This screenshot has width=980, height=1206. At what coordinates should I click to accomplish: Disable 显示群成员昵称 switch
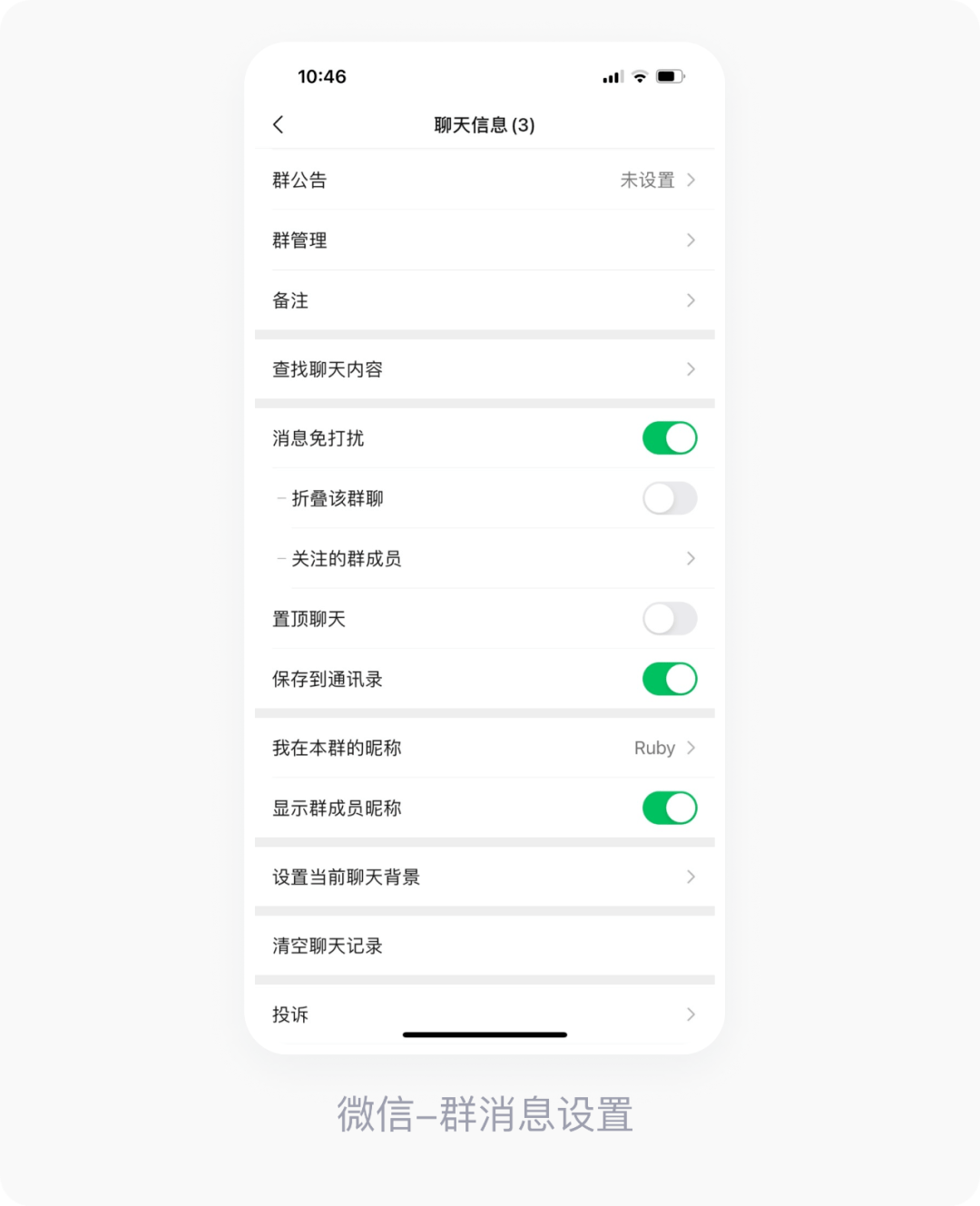(x=670, y=808)
